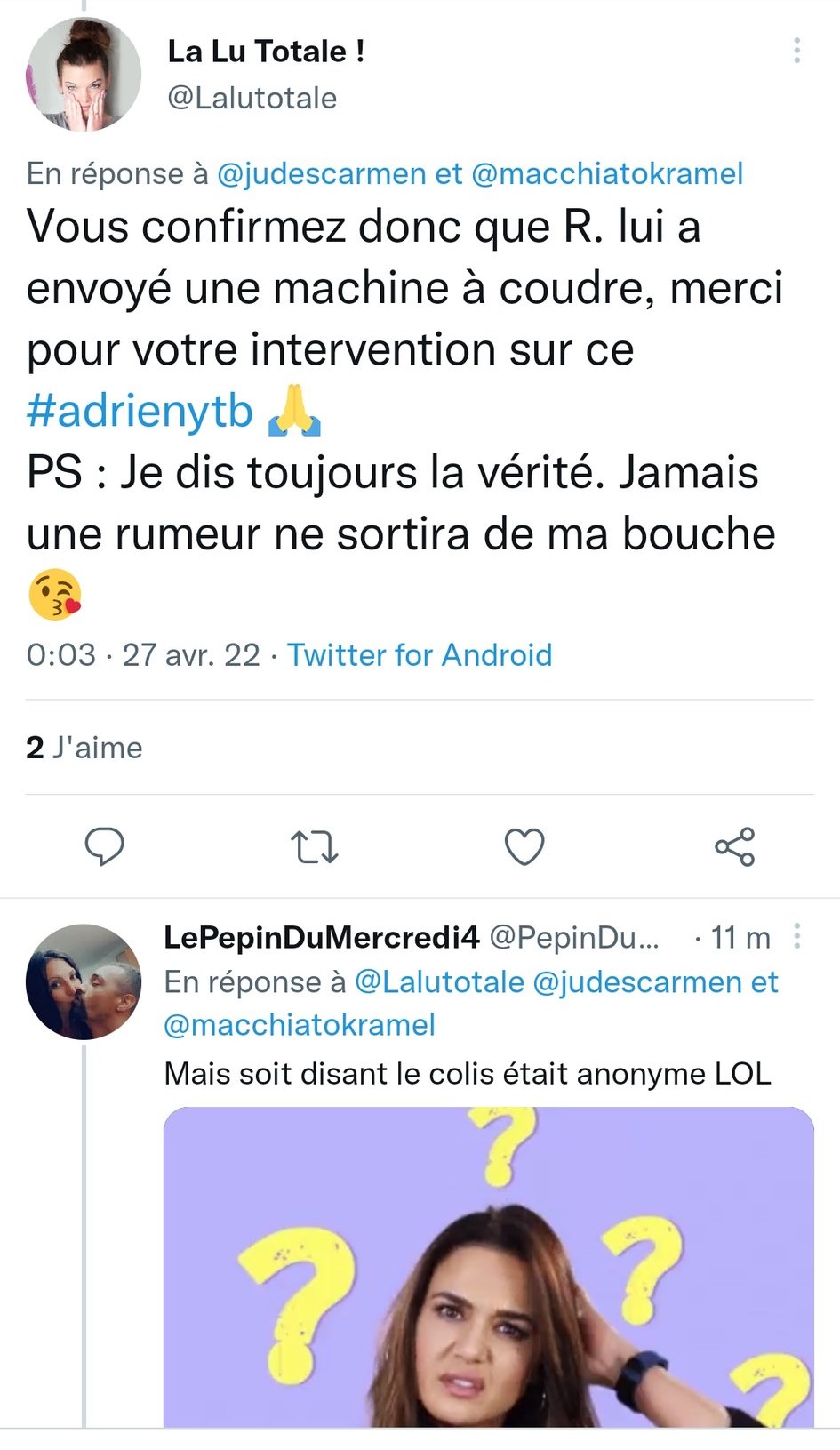Open overflow menu on LePepinDuMercredi4's reply
The width and height of the screenshot is (840, 1450).
click(x=796, y=936)
